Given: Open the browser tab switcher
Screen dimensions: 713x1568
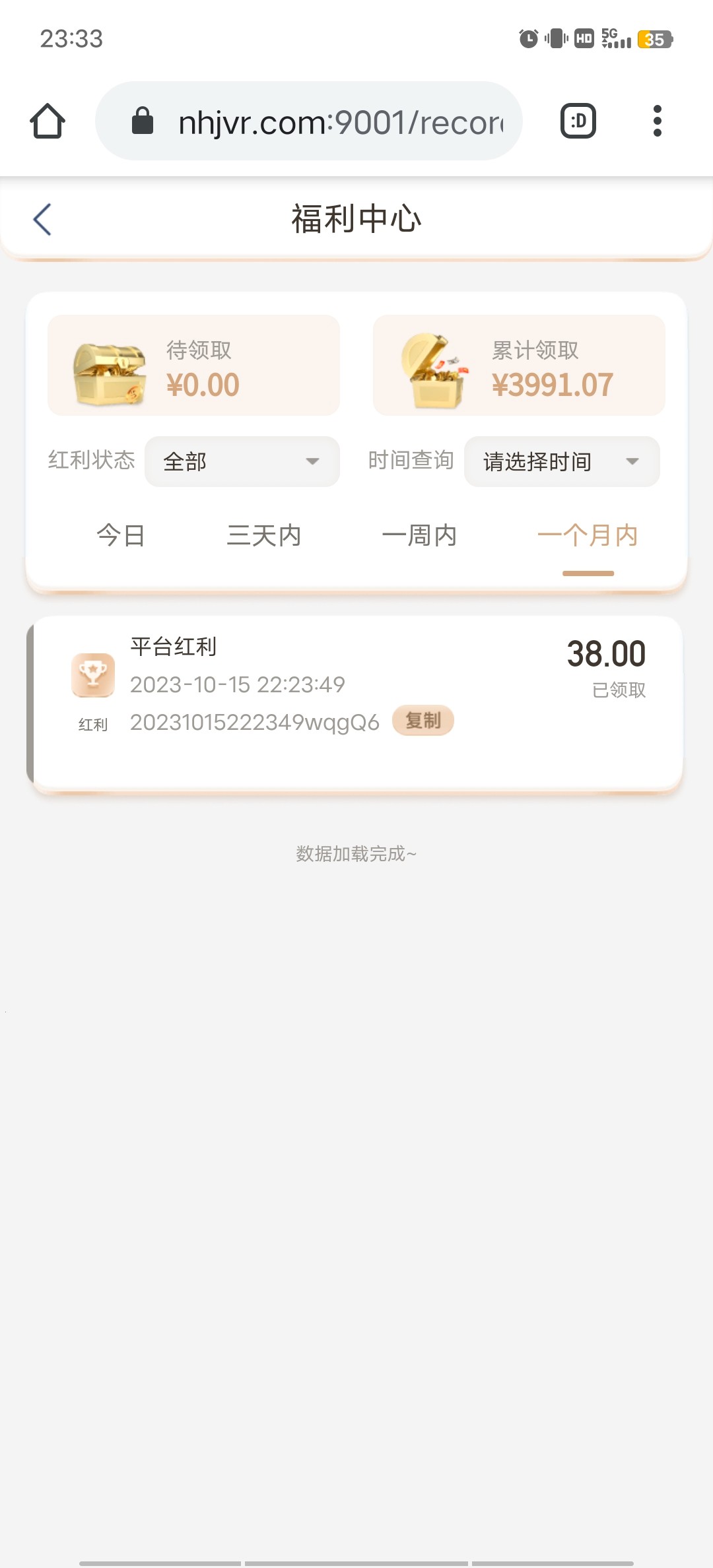Looking at the screenshot, I should pyautogui.click(x=578, y=121).
